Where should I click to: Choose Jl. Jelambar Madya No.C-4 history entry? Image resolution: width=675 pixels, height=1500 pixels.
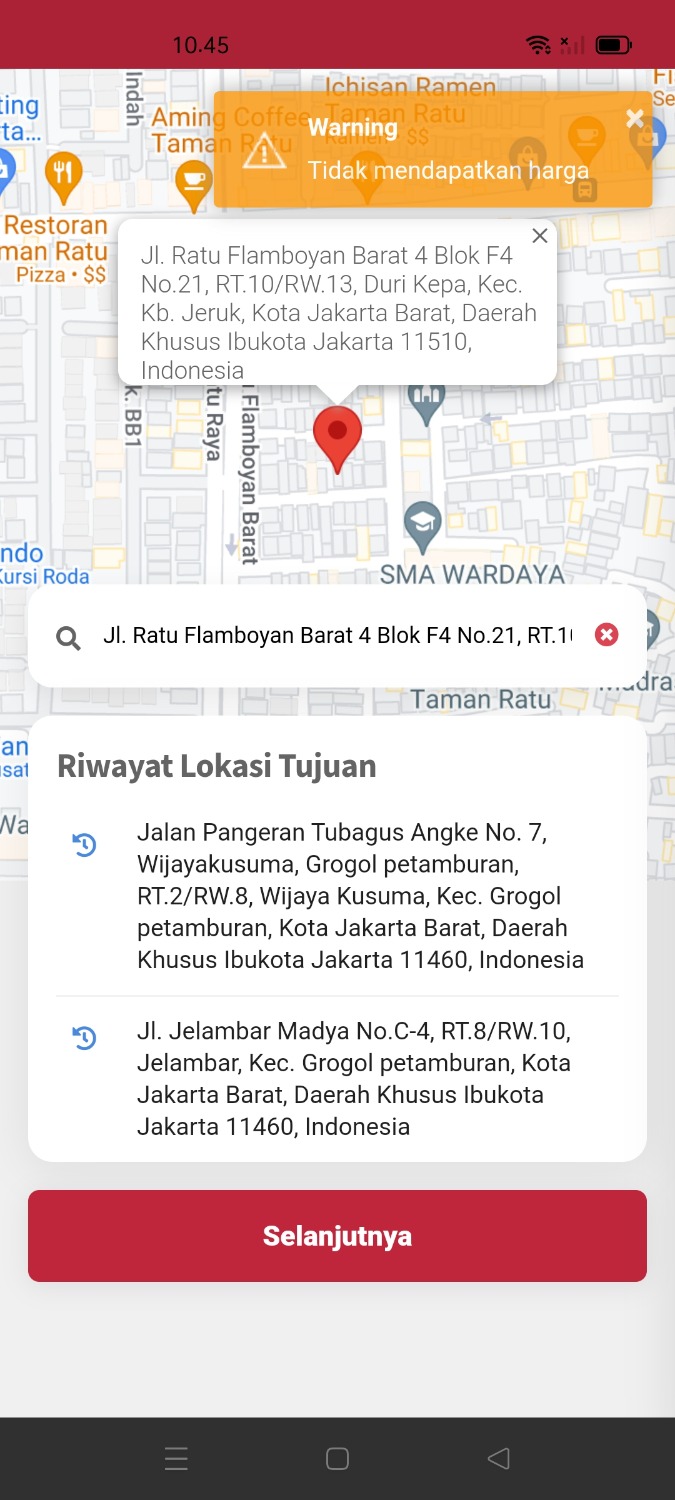(x=353, y=1078)
